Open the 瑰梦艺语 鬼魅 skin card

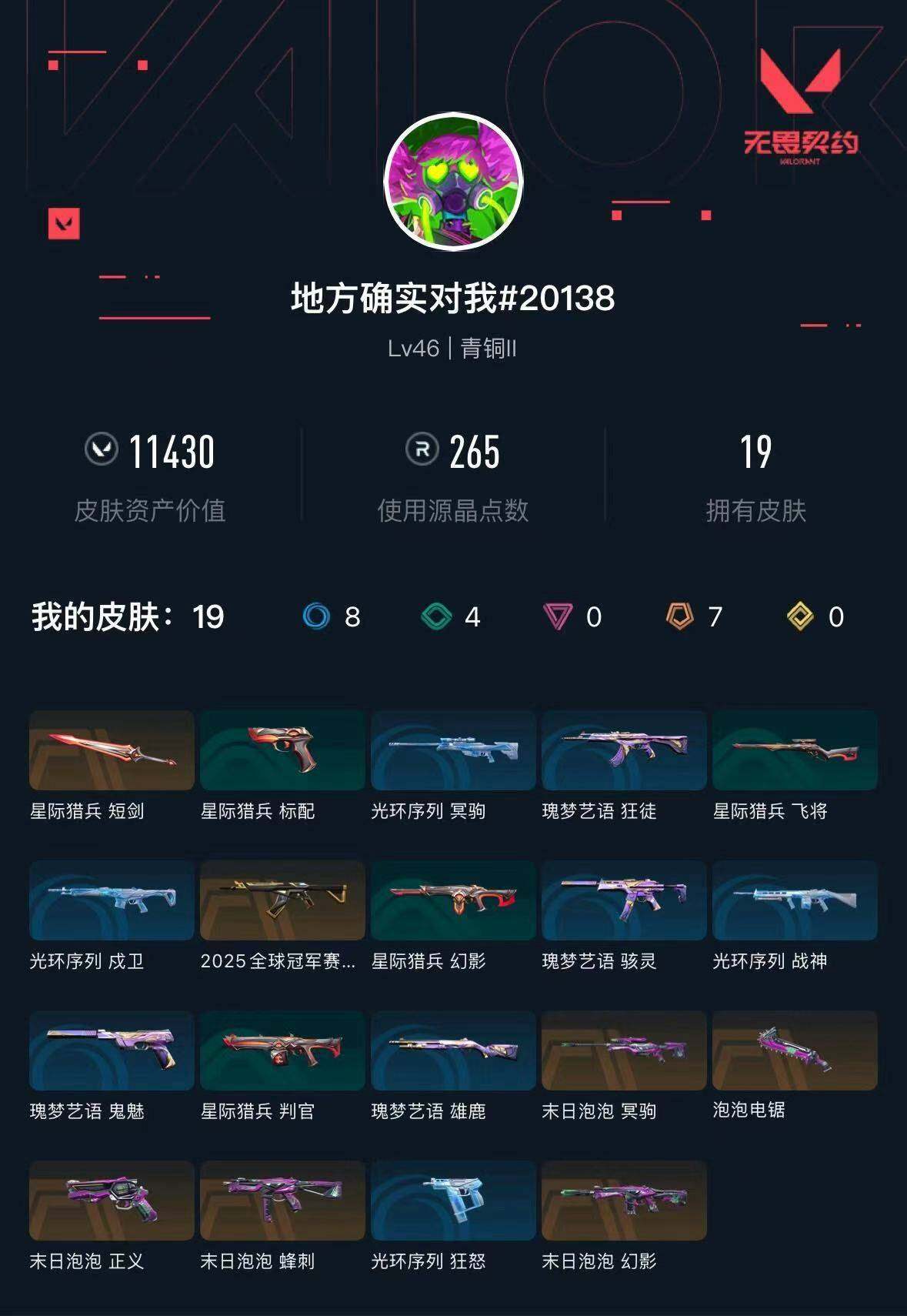(x=110, y=1051)
